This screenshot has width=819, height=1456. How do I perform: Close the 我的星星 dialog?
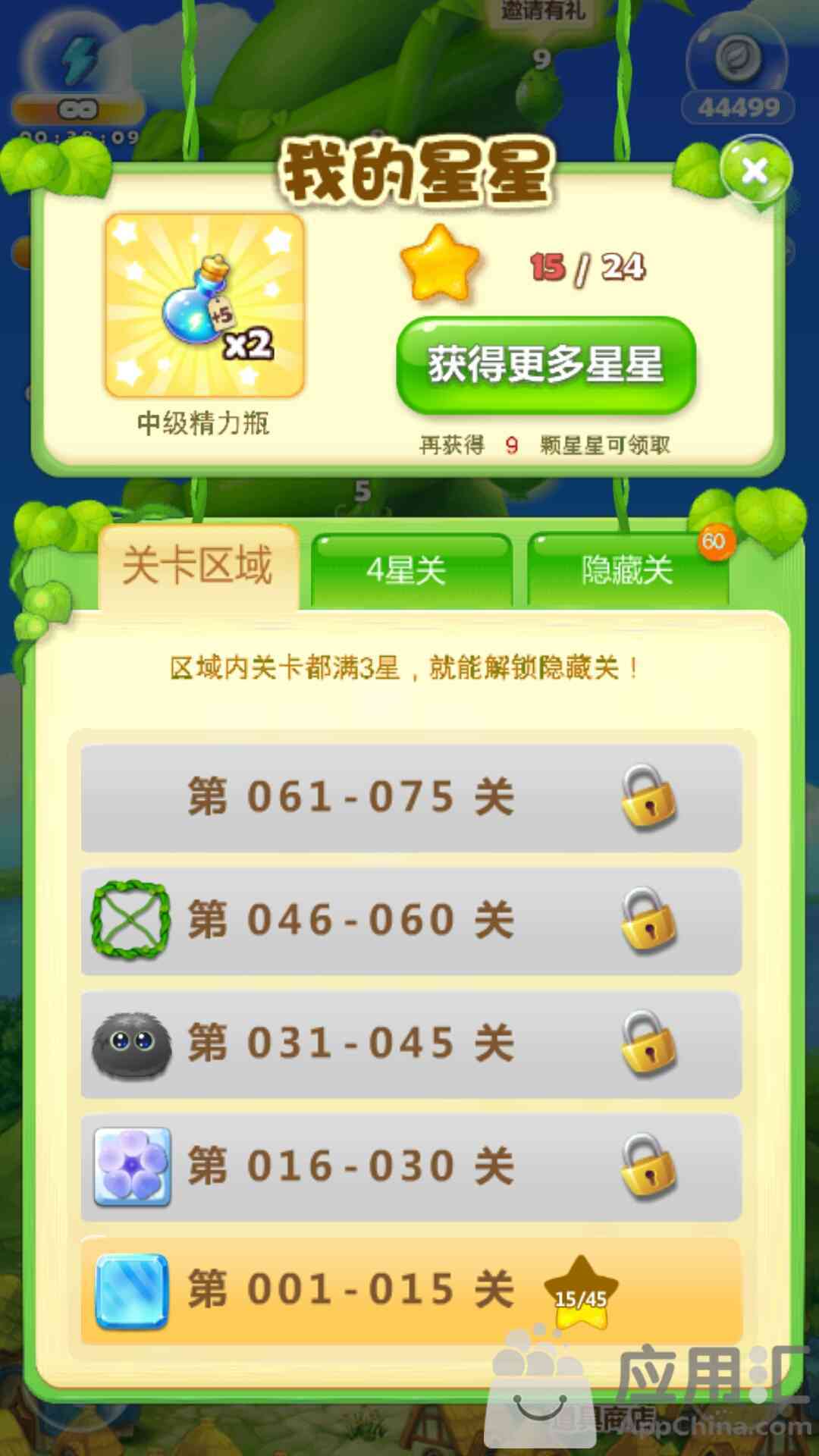tap(755, 171)
